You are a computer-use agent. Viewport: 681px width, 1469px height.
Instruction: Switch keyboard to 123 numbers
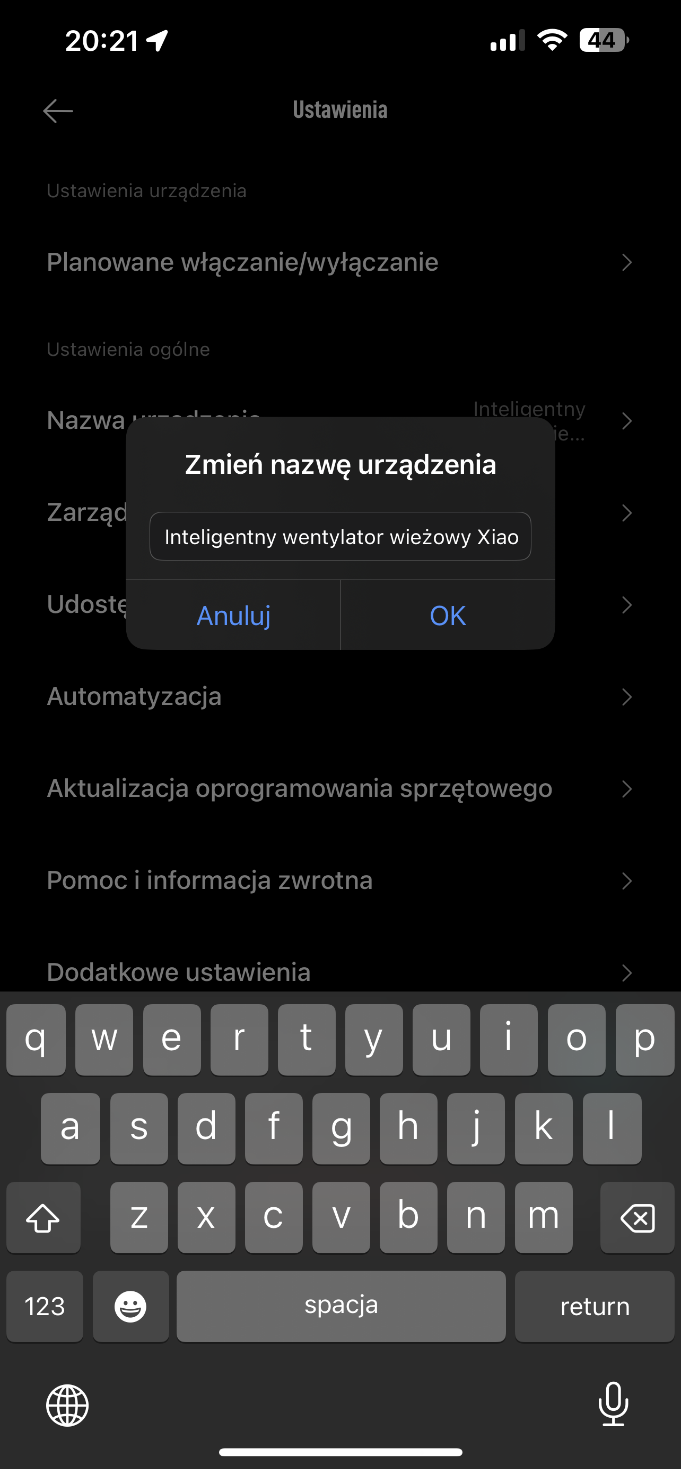[44, 1306]
